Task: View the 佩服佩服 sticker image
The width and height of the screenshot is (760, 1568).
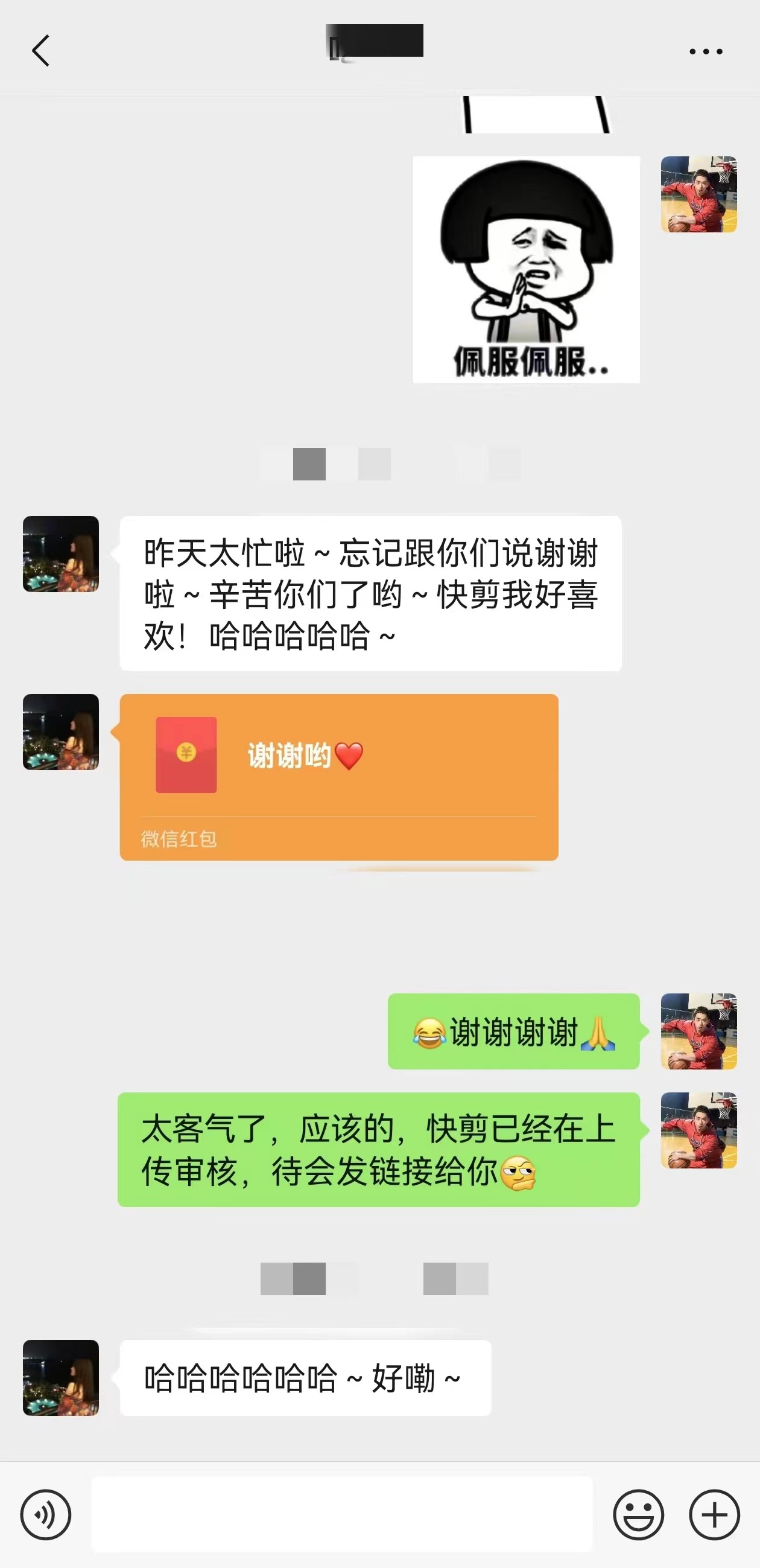Action: (526, 270)
